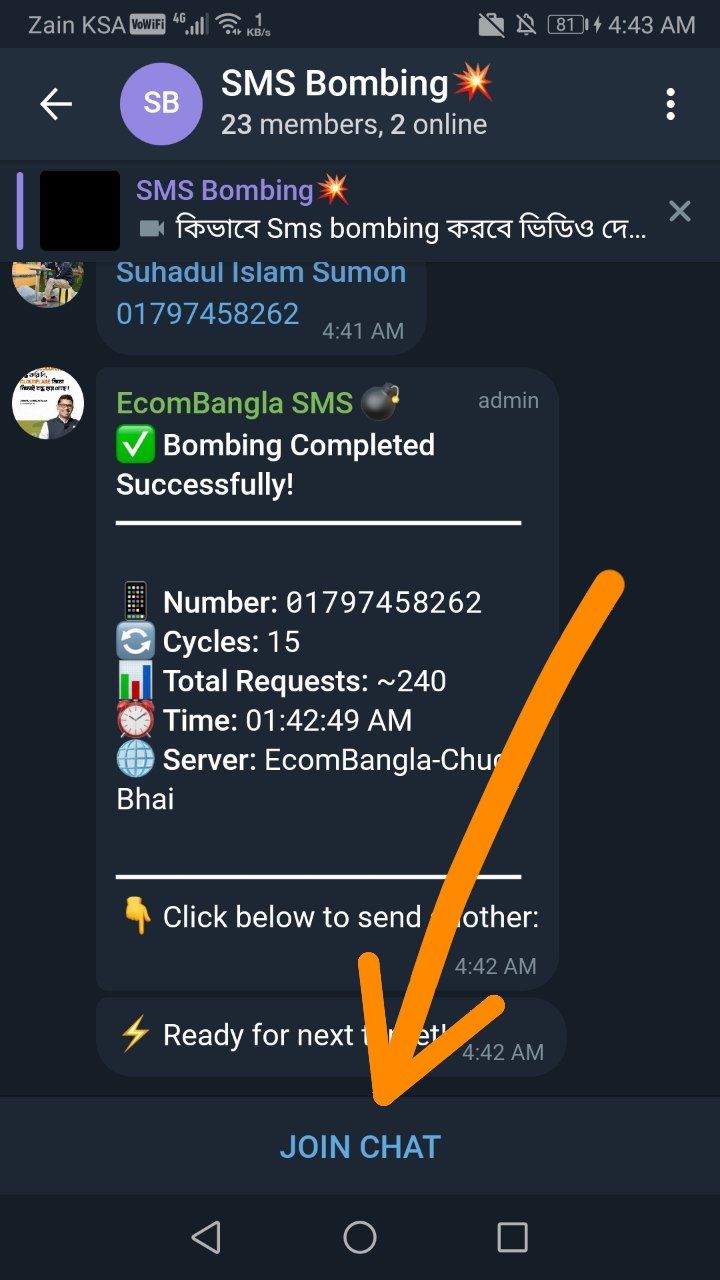This screenshot has width=720, height=1280.
Task: Dismiss the pinned message banner
Action: [x=680, y=211]
